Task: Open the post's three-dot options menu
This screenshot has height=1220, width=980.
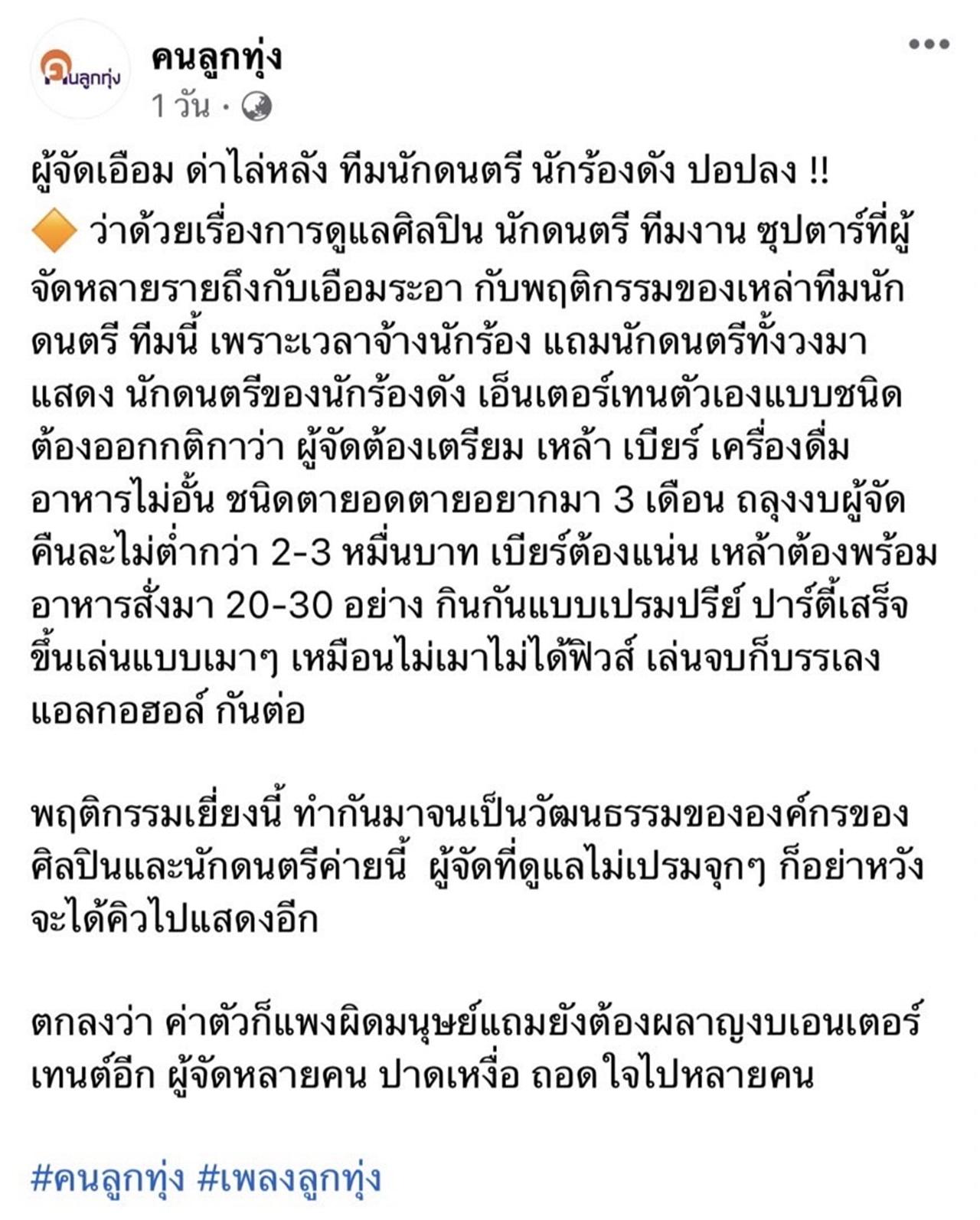Action: point(929,44)
